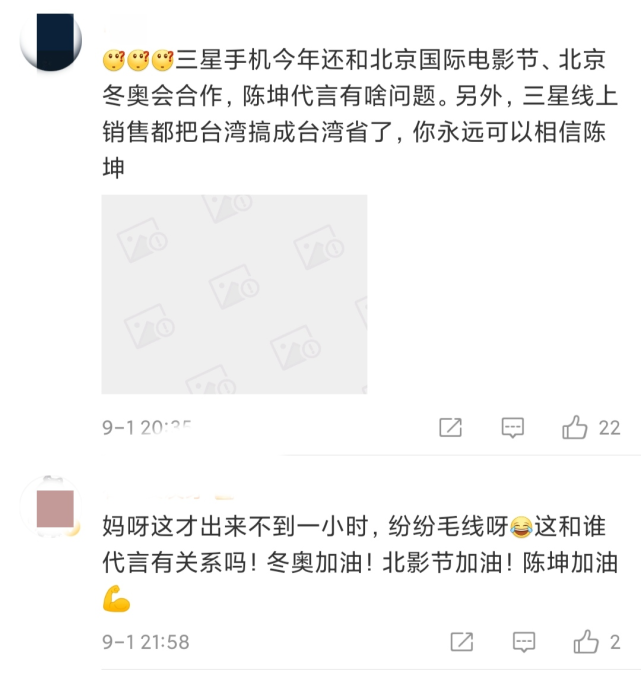
Task: Repost the comment posted 9-1 20:35
Action: click(451, 428)
